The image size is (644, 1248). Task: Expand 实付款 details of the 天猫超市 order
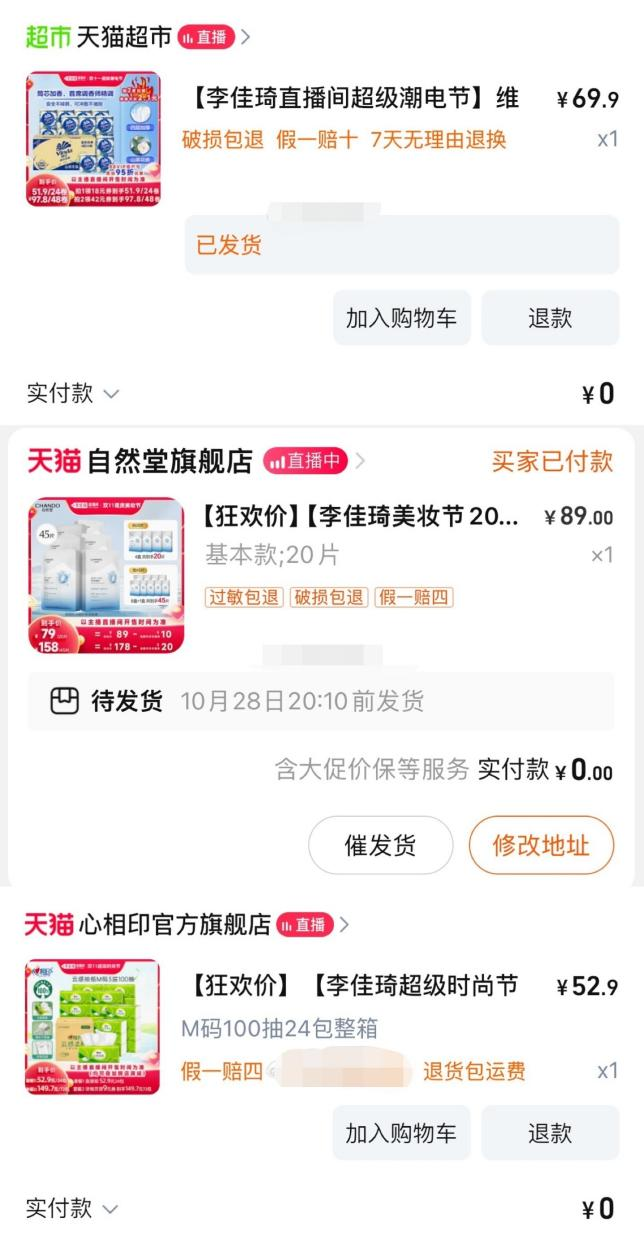click(73, 393)
